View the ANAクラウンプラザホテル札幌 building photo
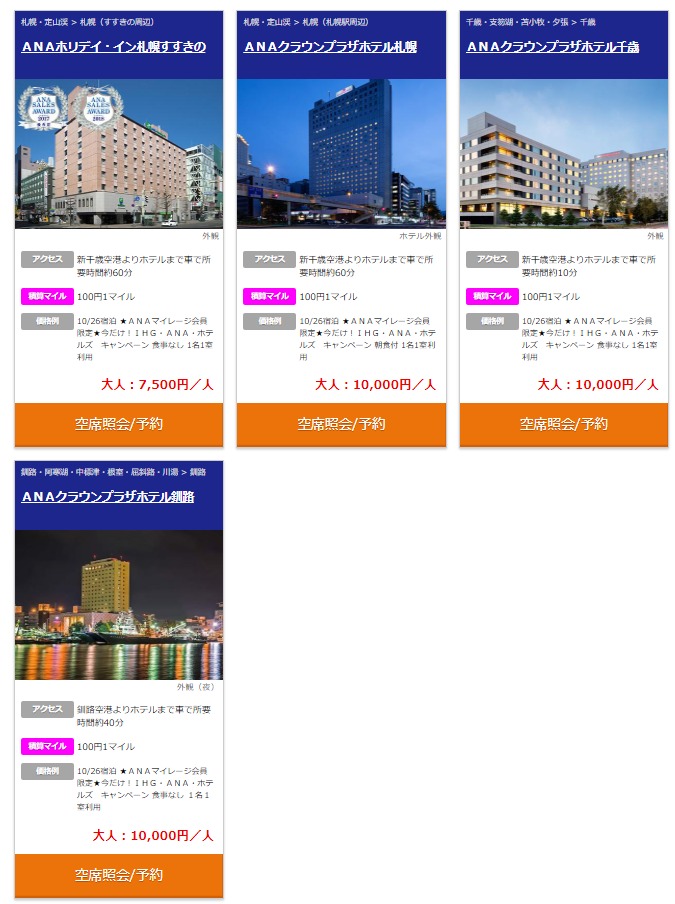The width and height of the screenshot is (675, 904). pos(341,154)
